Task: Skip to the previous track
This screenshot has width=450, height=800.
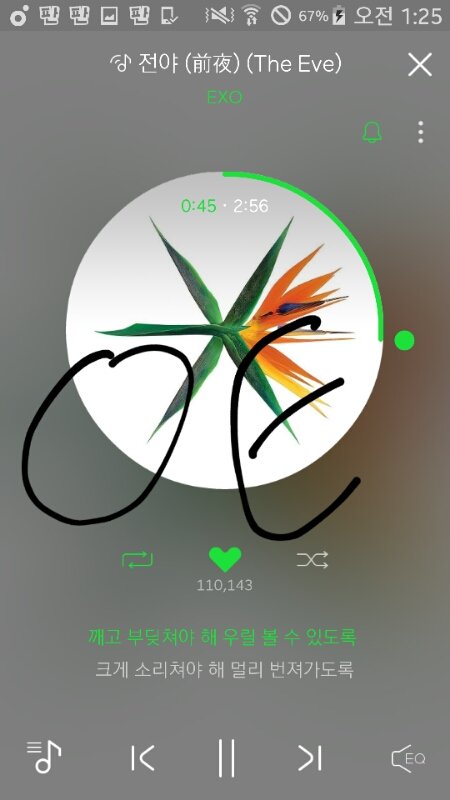Action: (142, 758)
